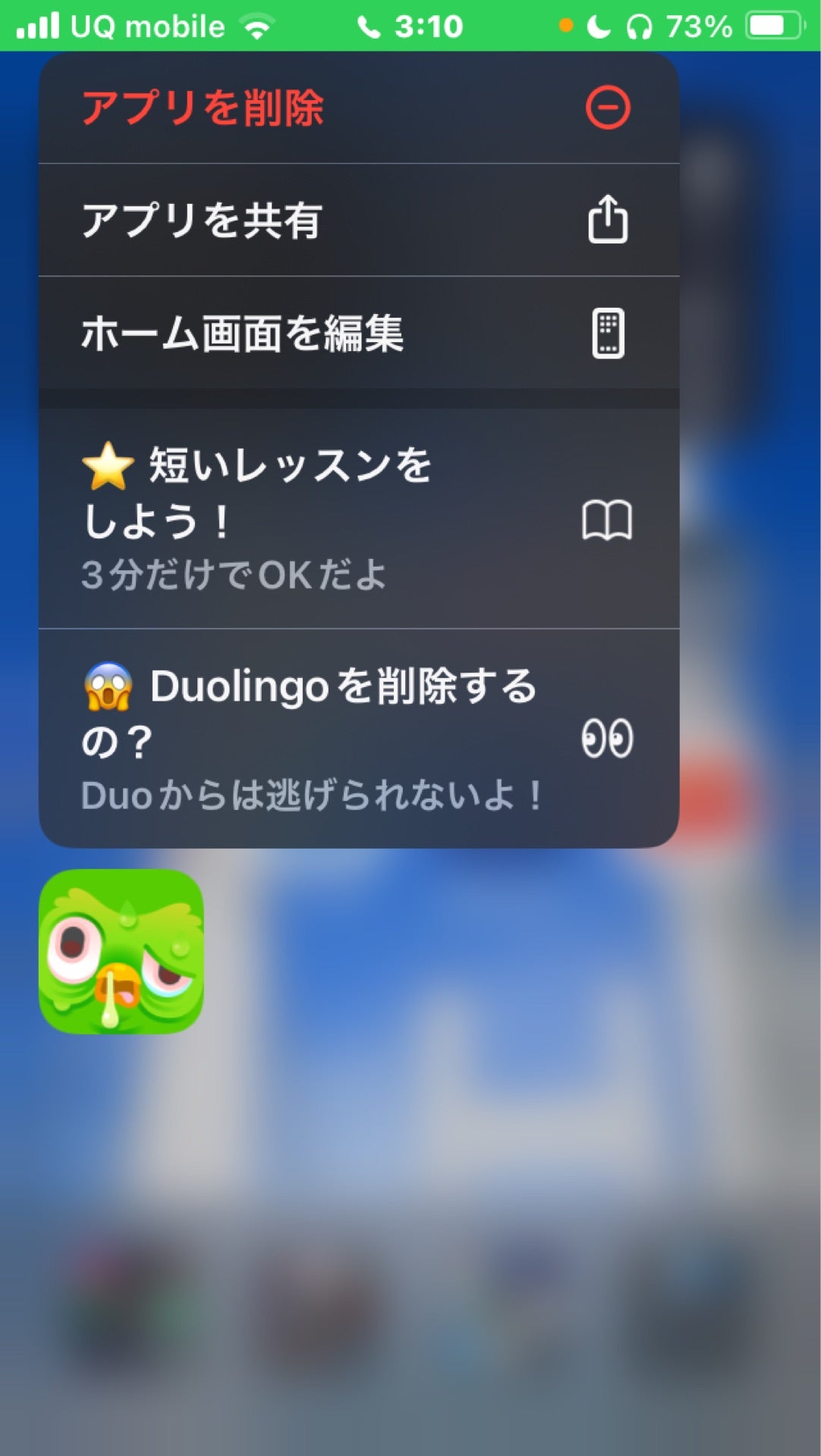Tap the cellular signal bars indicator
This screenshot has height=1456, width=821.
pos(39,25)
